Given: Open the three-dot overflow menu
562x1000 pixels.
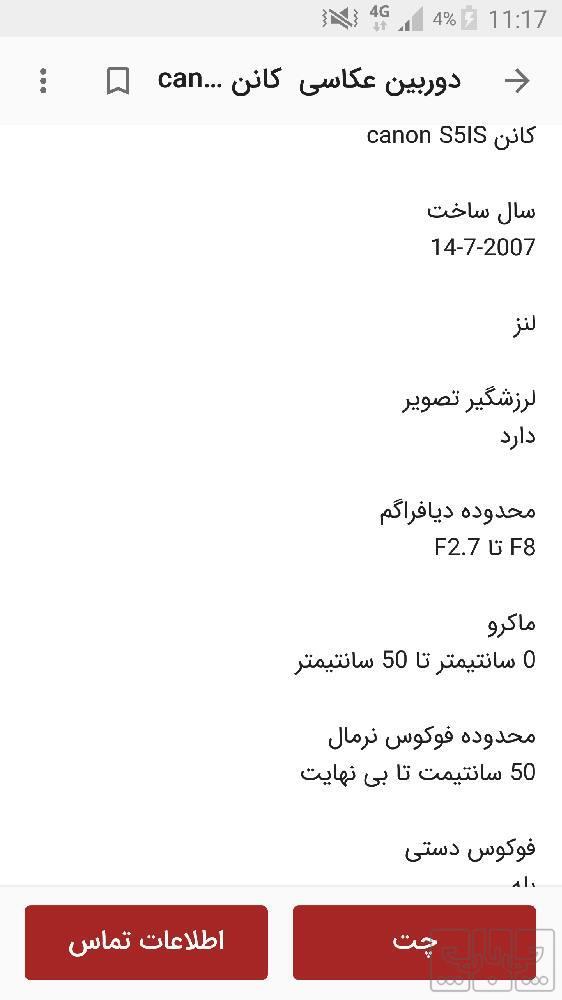Looking at the screenshot, I should [x=43, y=81].
